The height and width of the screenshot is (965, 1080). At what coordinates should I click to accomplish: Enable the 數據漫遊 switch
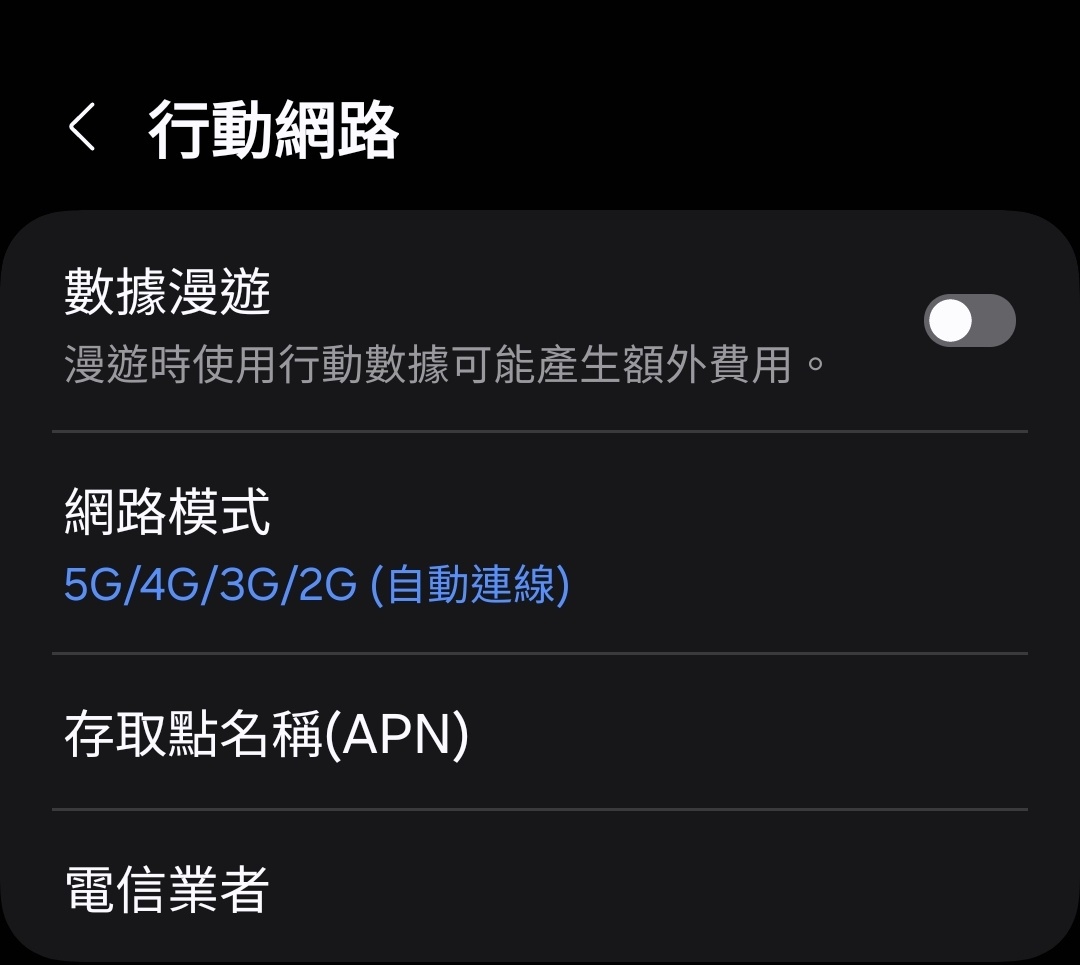(x=969, y=321)
